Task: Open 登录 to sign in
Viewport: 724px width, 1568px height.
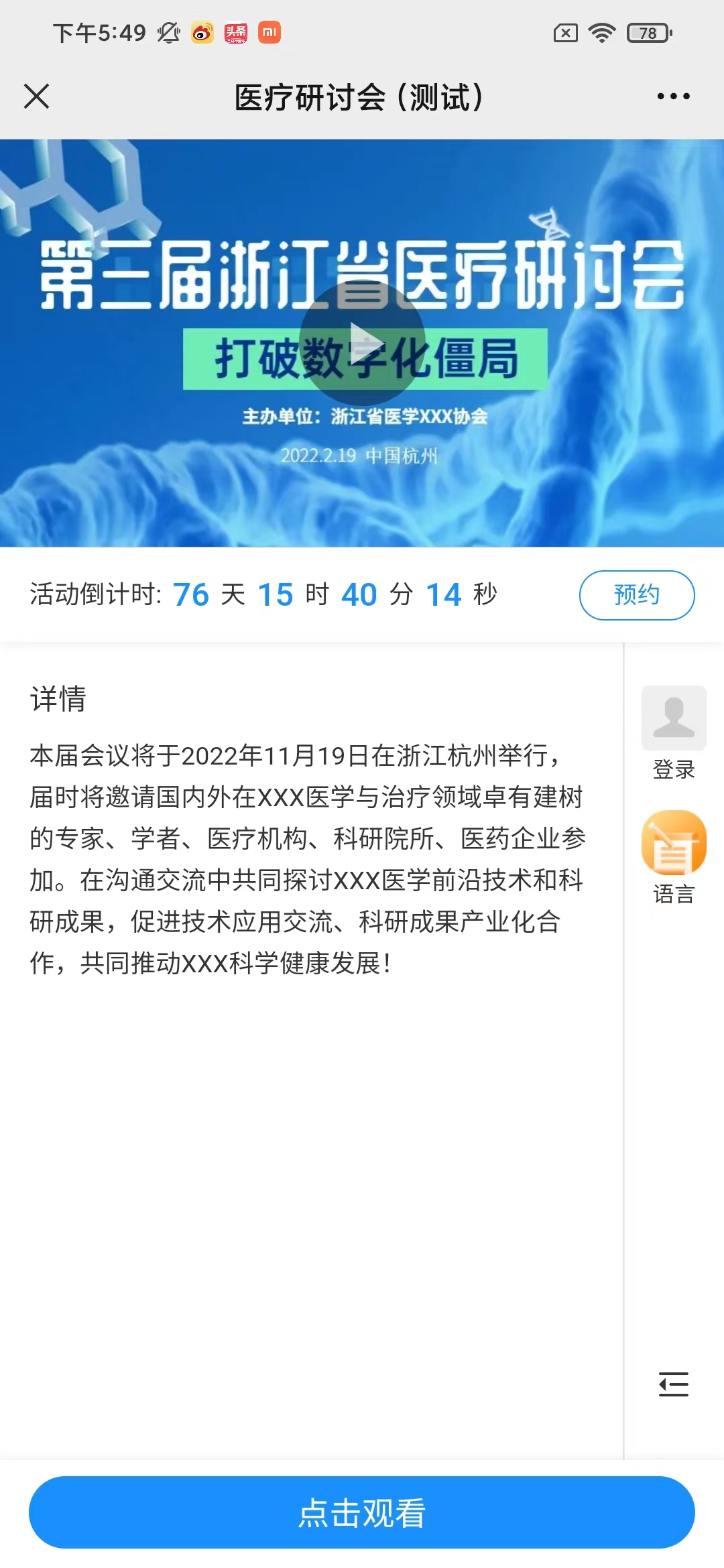Action: coord(674,733)
